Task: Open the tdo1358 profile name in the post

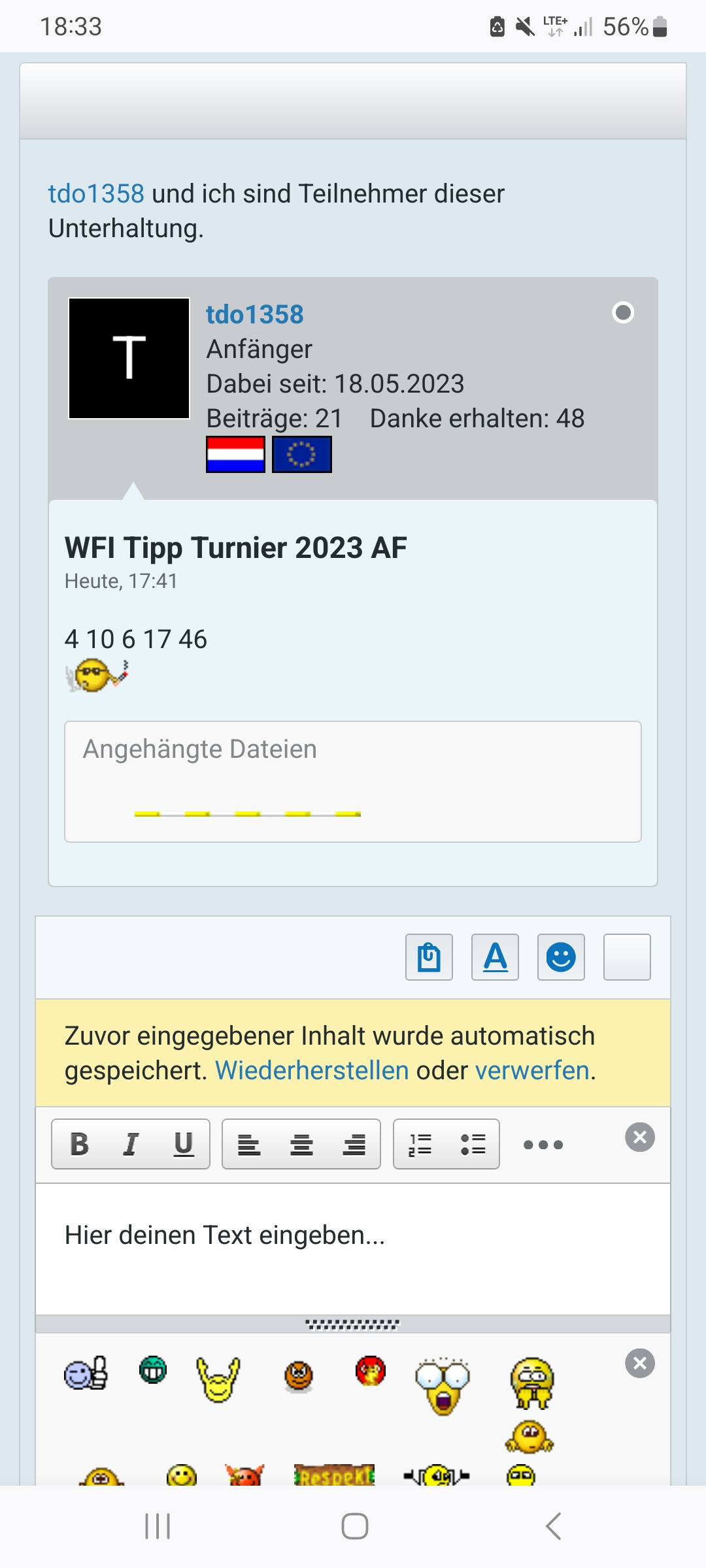Action: point(255,314)
